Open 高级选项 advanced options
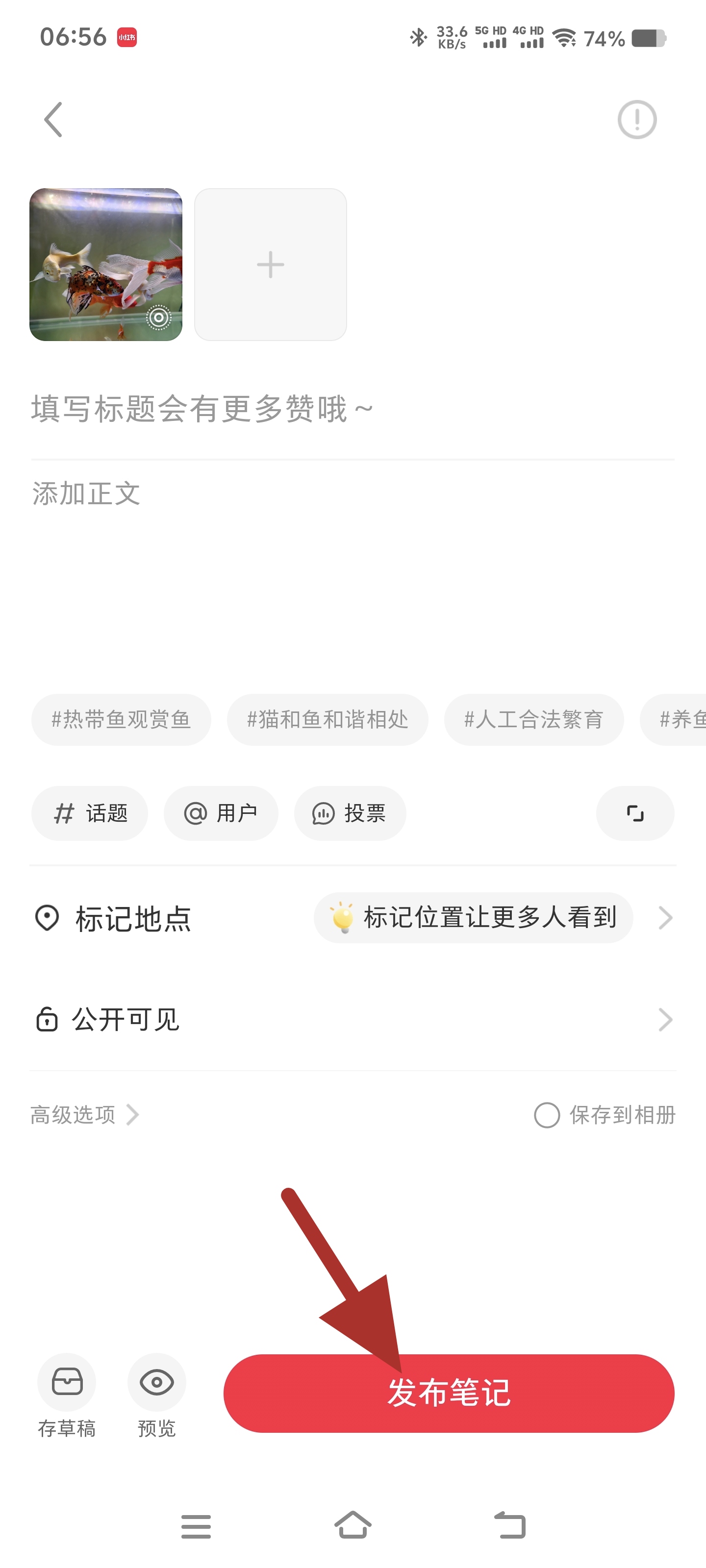This screenshot has width=706, height=1568. (x=84, y=1115)
